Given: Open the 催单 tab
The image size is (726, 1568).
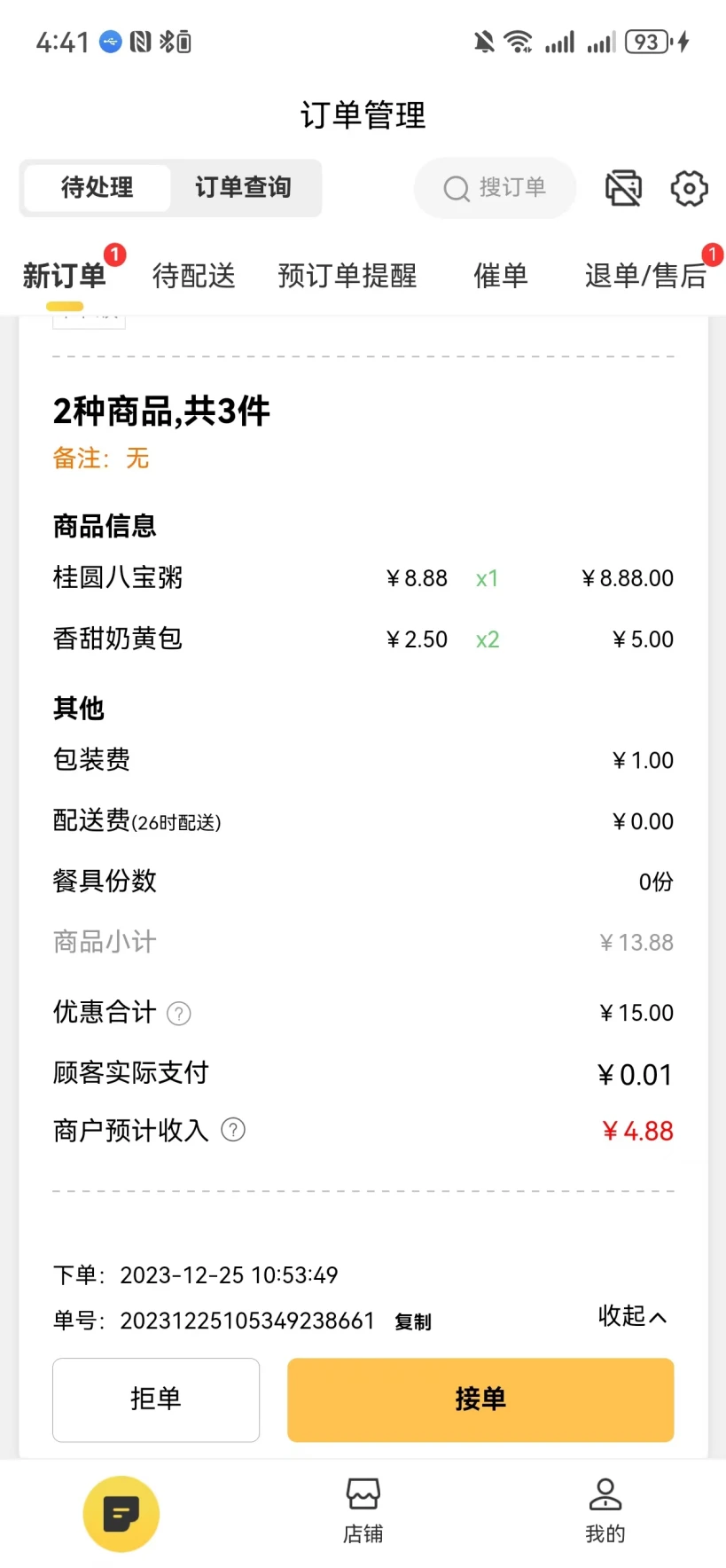Looking at the screenshot, I should click(x=500, y=275).
